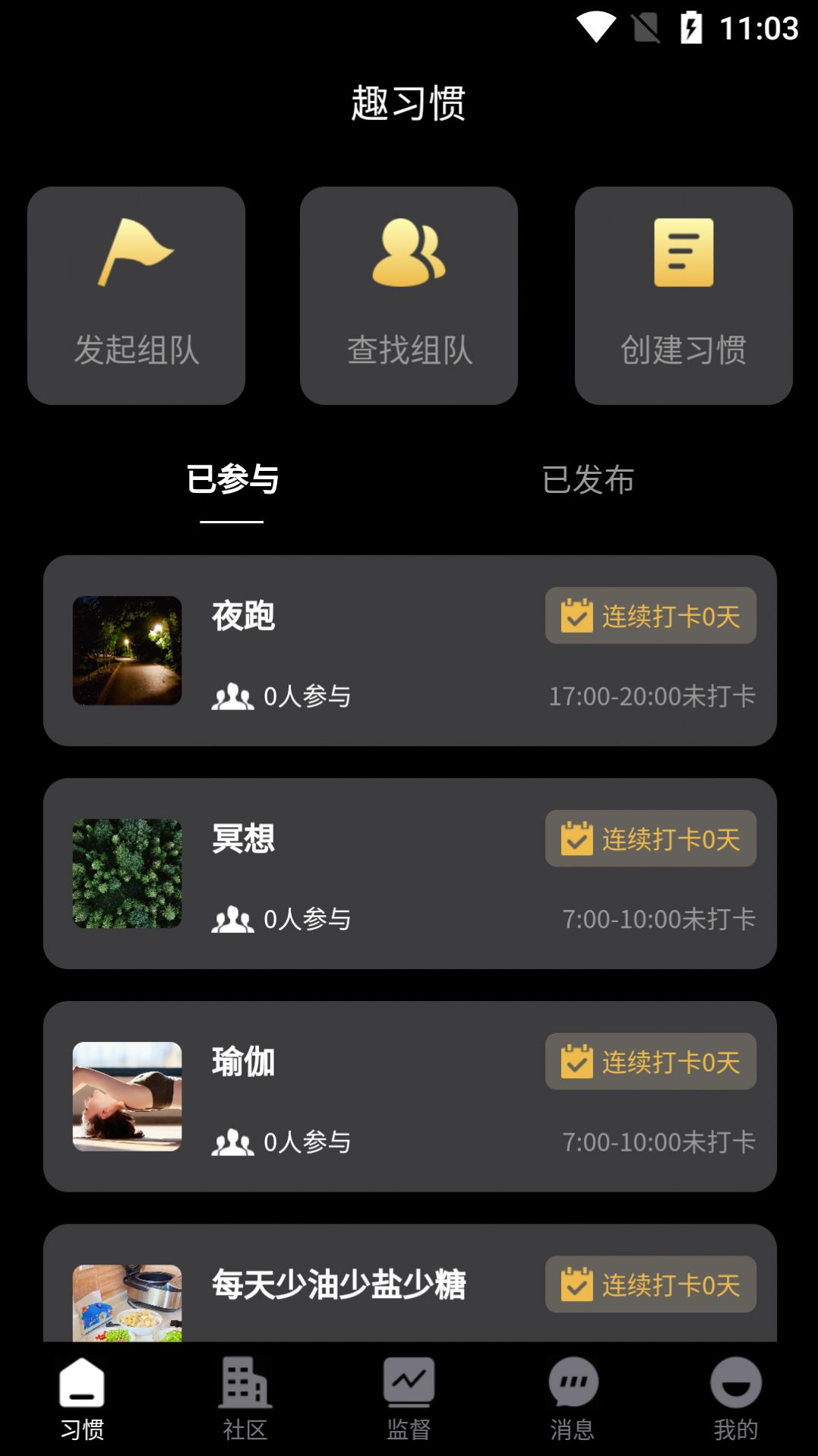
Task: Tap the participants icon under 冥想
Action: [233, 920]
